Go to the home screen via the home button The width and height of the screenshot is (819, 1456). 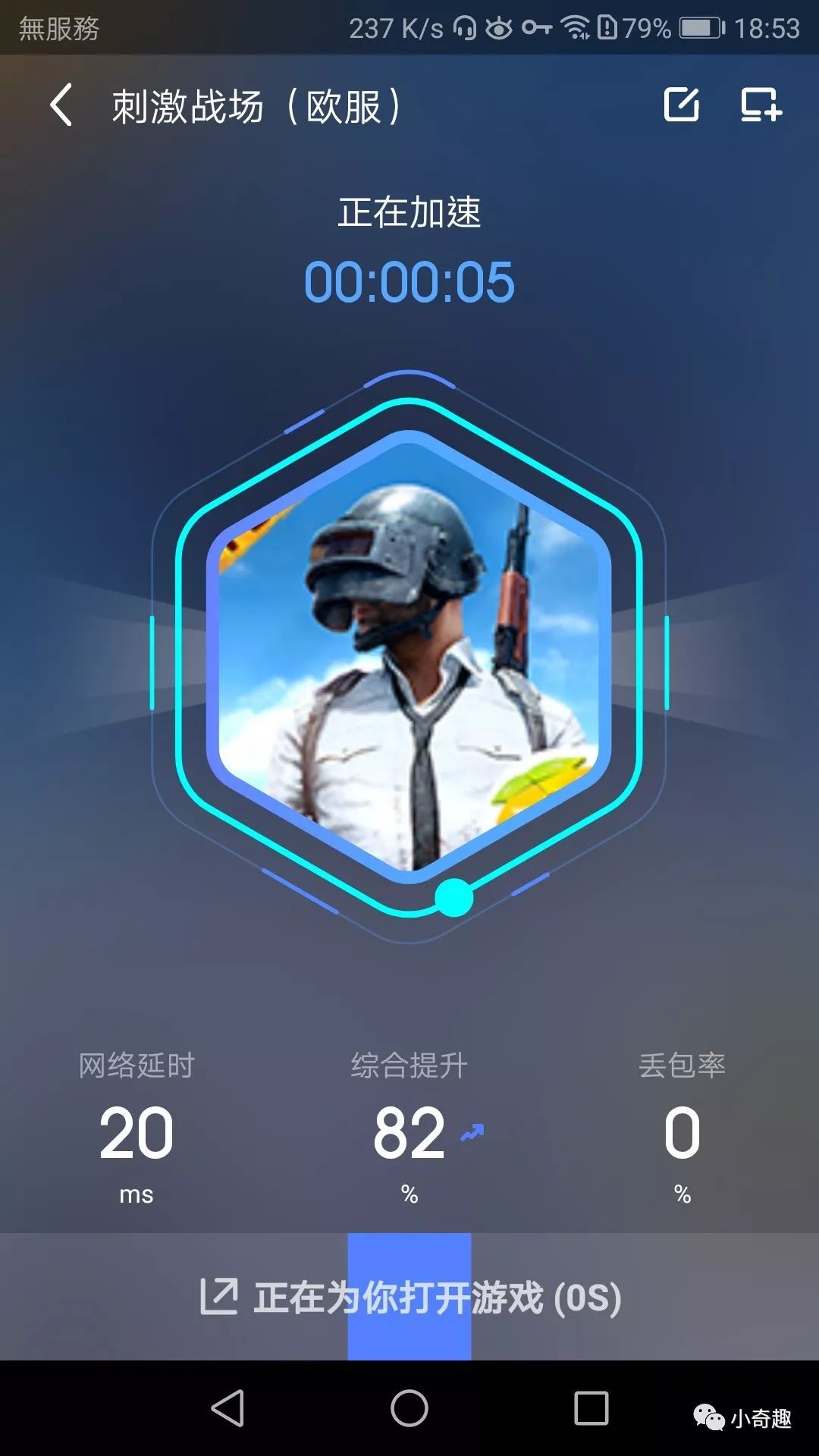[x=409, y=1408]
